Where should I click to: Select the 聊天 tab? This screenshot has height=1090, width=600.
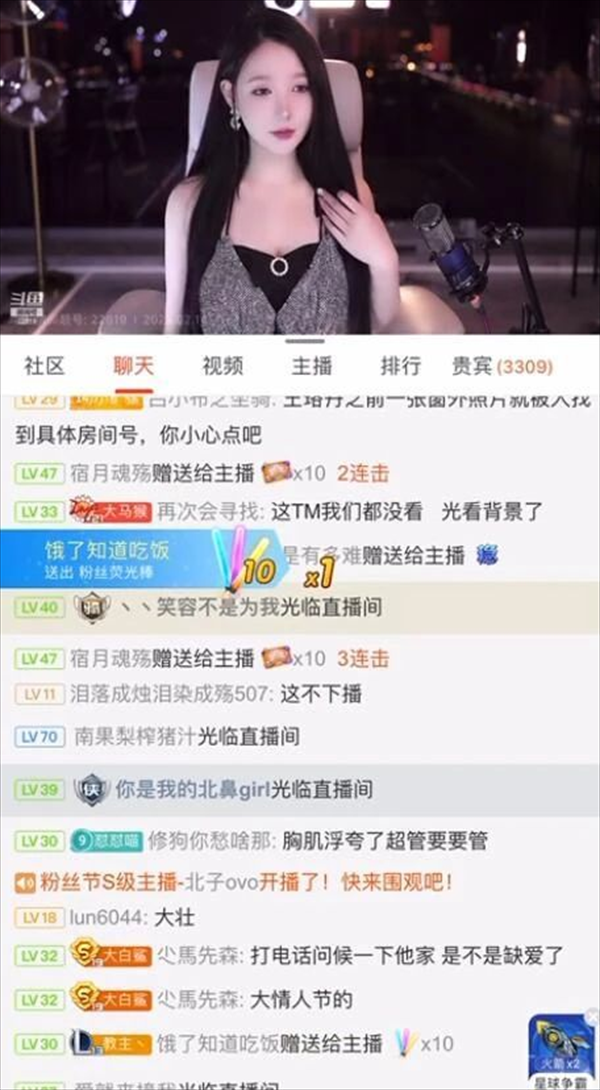pyautogui.click(x=133, y=366)
